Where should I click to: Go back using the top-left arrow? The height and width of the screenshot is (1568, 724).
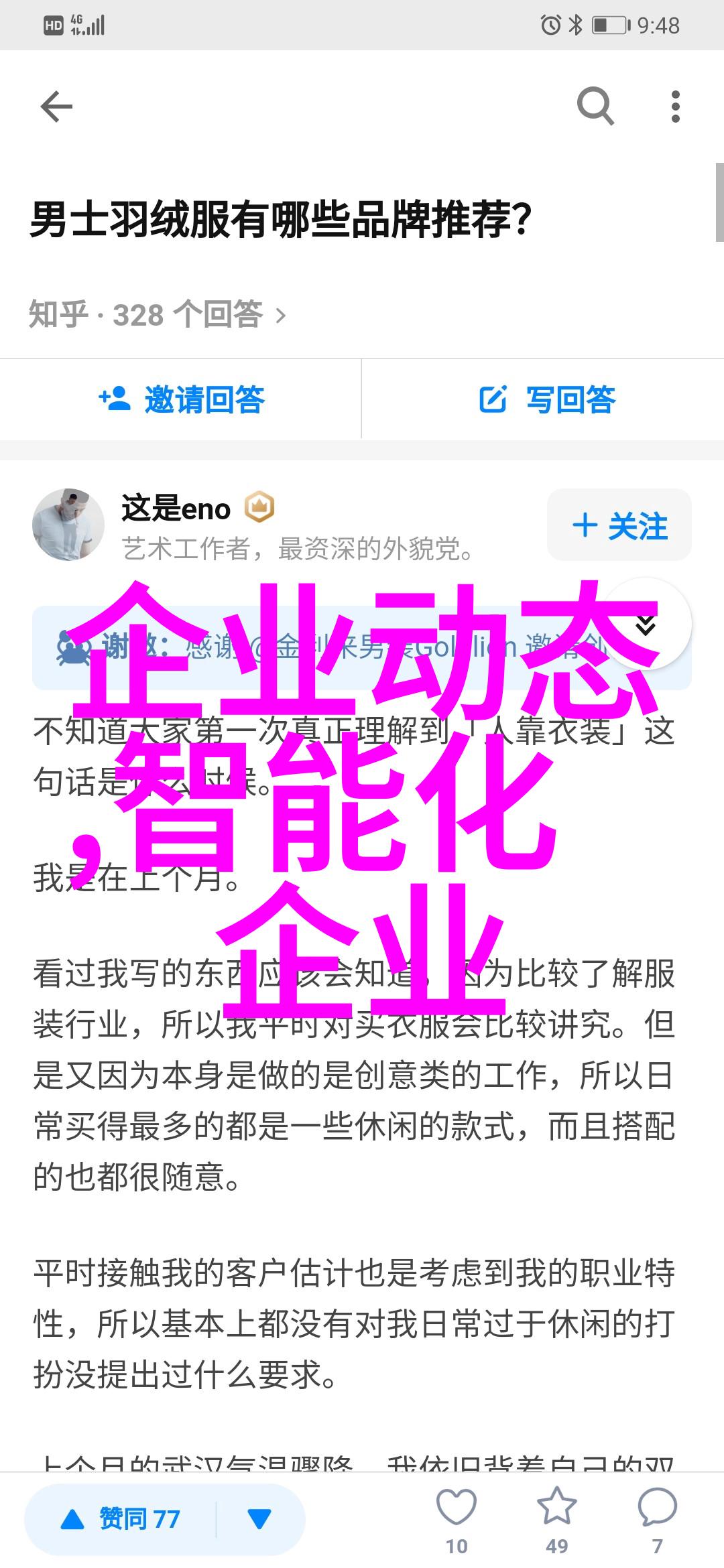(x=56, y=107)
